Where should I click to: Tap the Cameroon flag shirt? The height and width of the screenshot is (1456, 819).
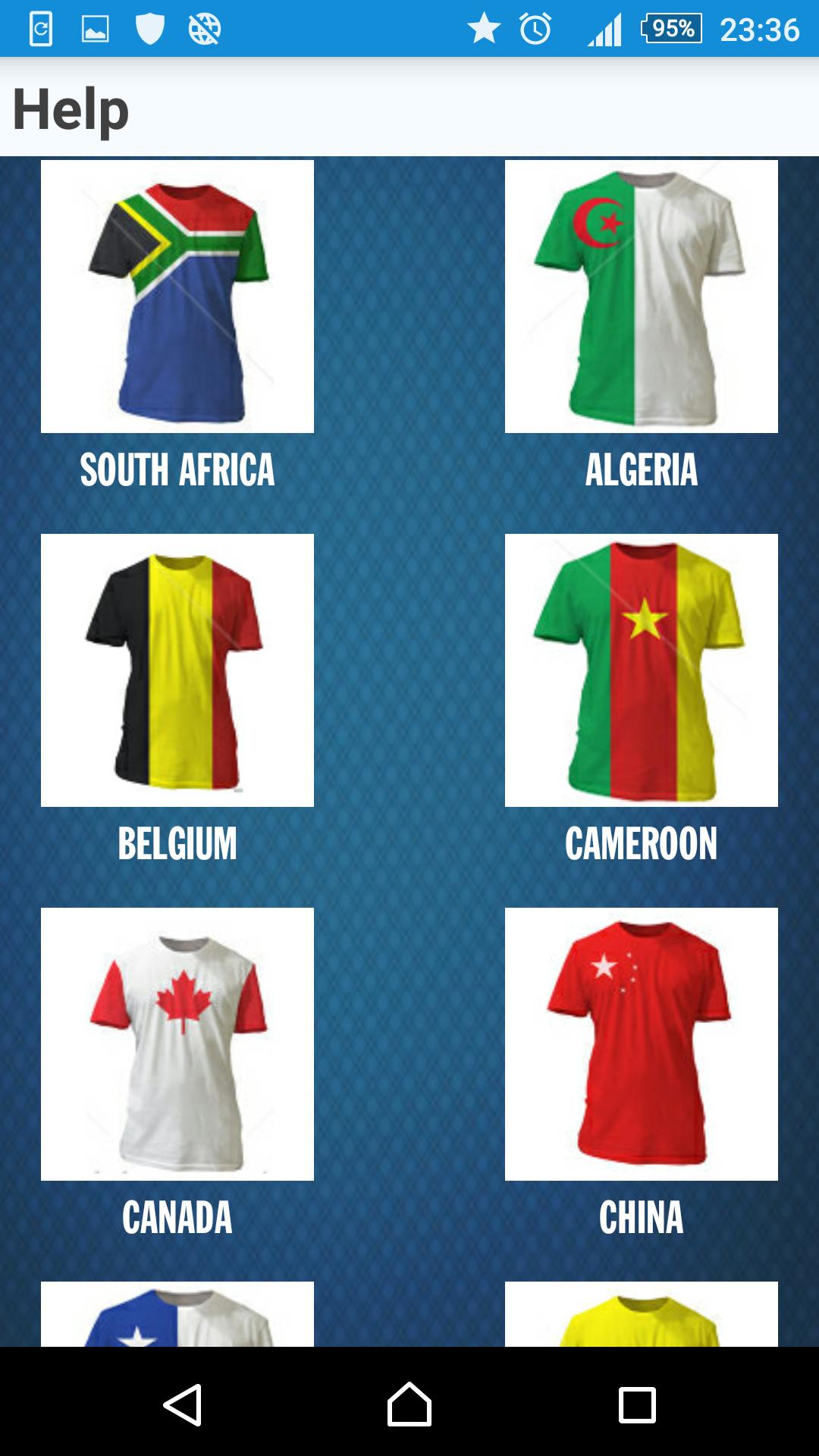(641, 670)
